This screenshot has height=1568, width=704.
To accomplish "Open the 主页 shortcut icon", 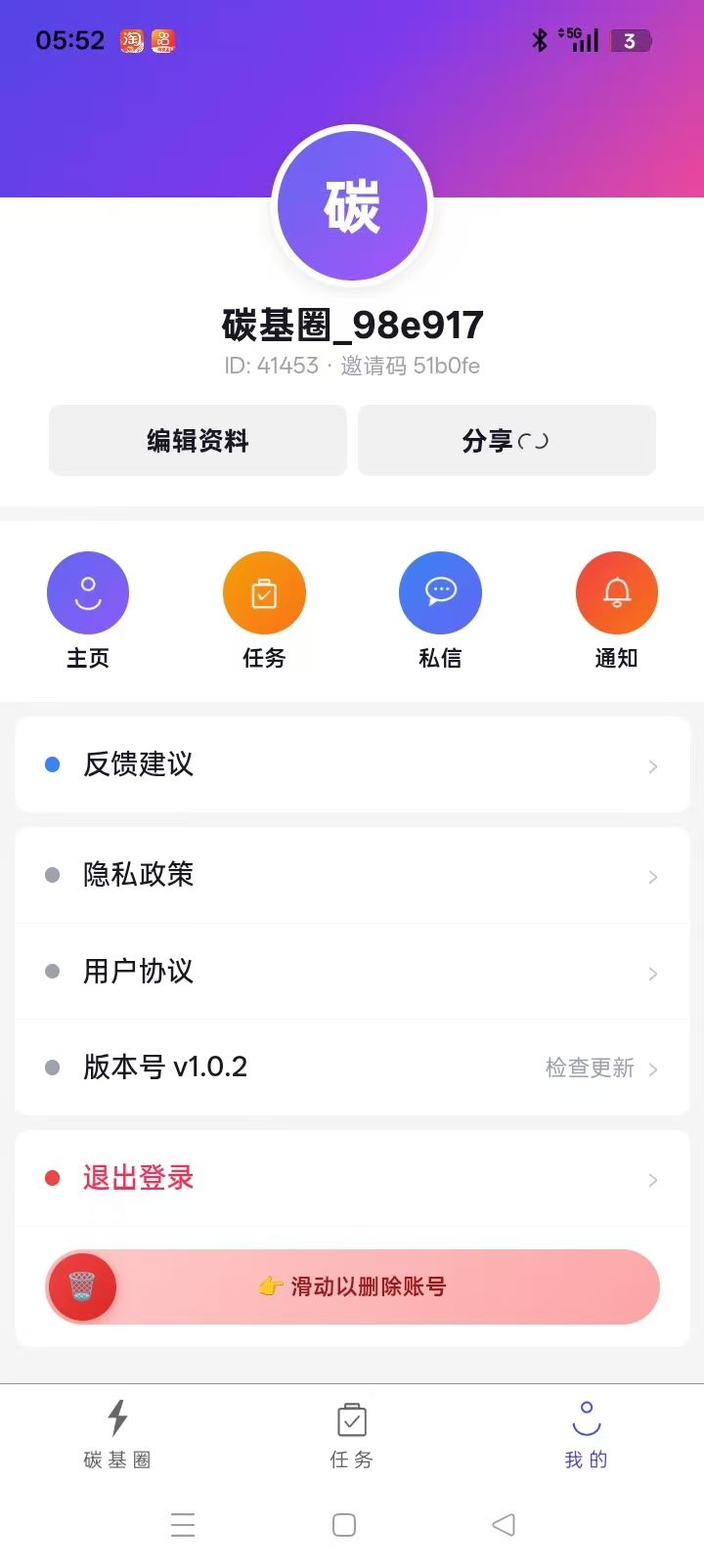I will tap(88, 593).
